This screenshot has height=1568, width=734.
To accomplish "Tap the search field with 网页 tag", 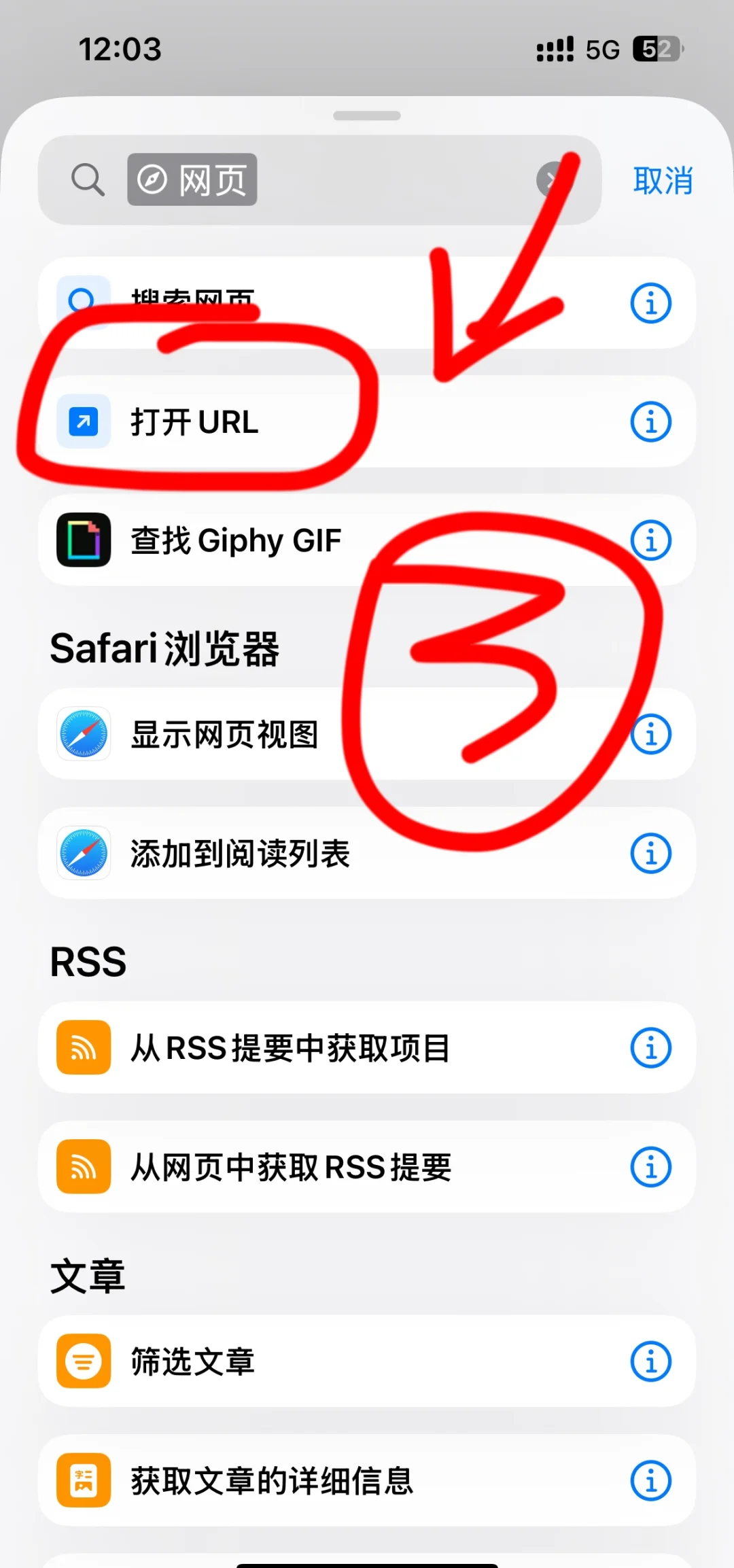I will pyautogui.click(x=319, y=180).
